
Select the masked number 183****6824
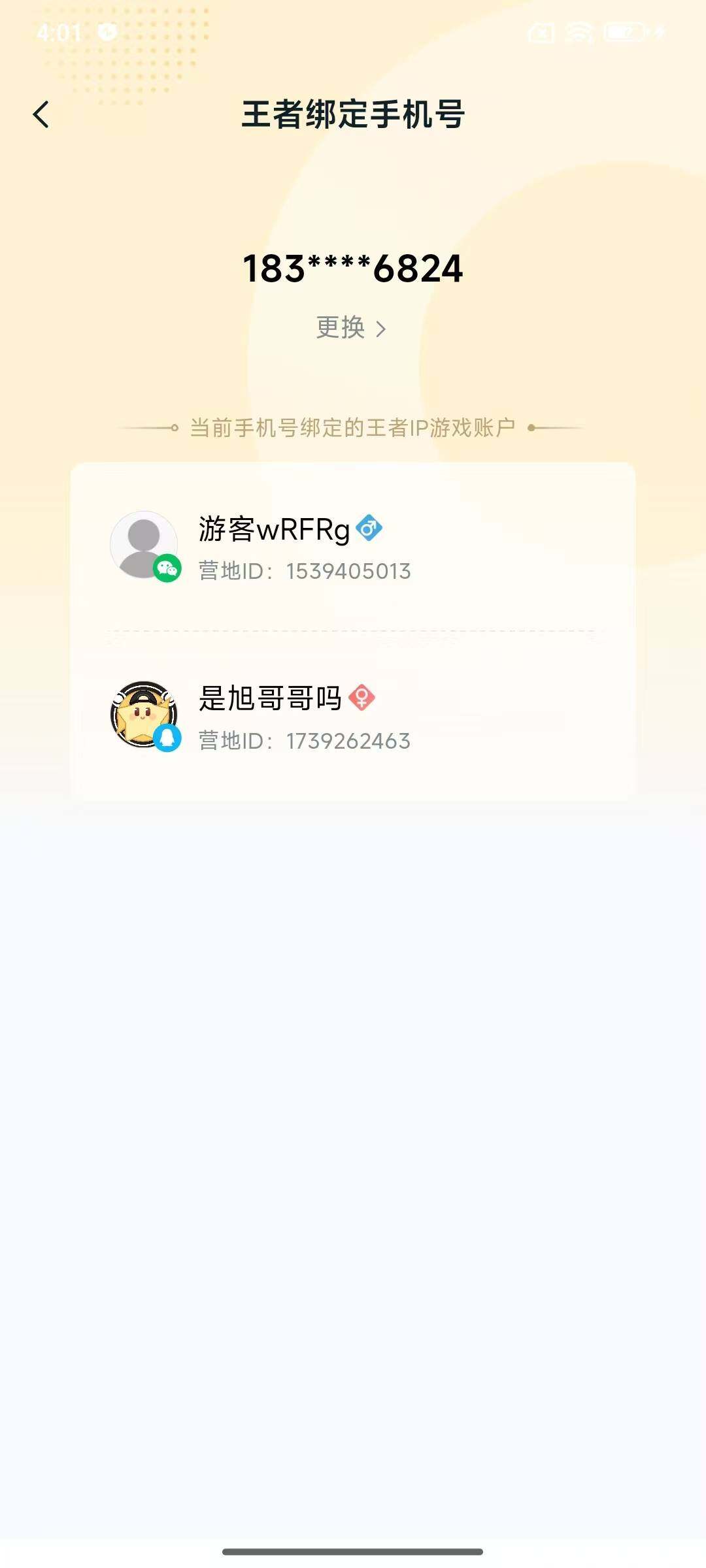353,269
